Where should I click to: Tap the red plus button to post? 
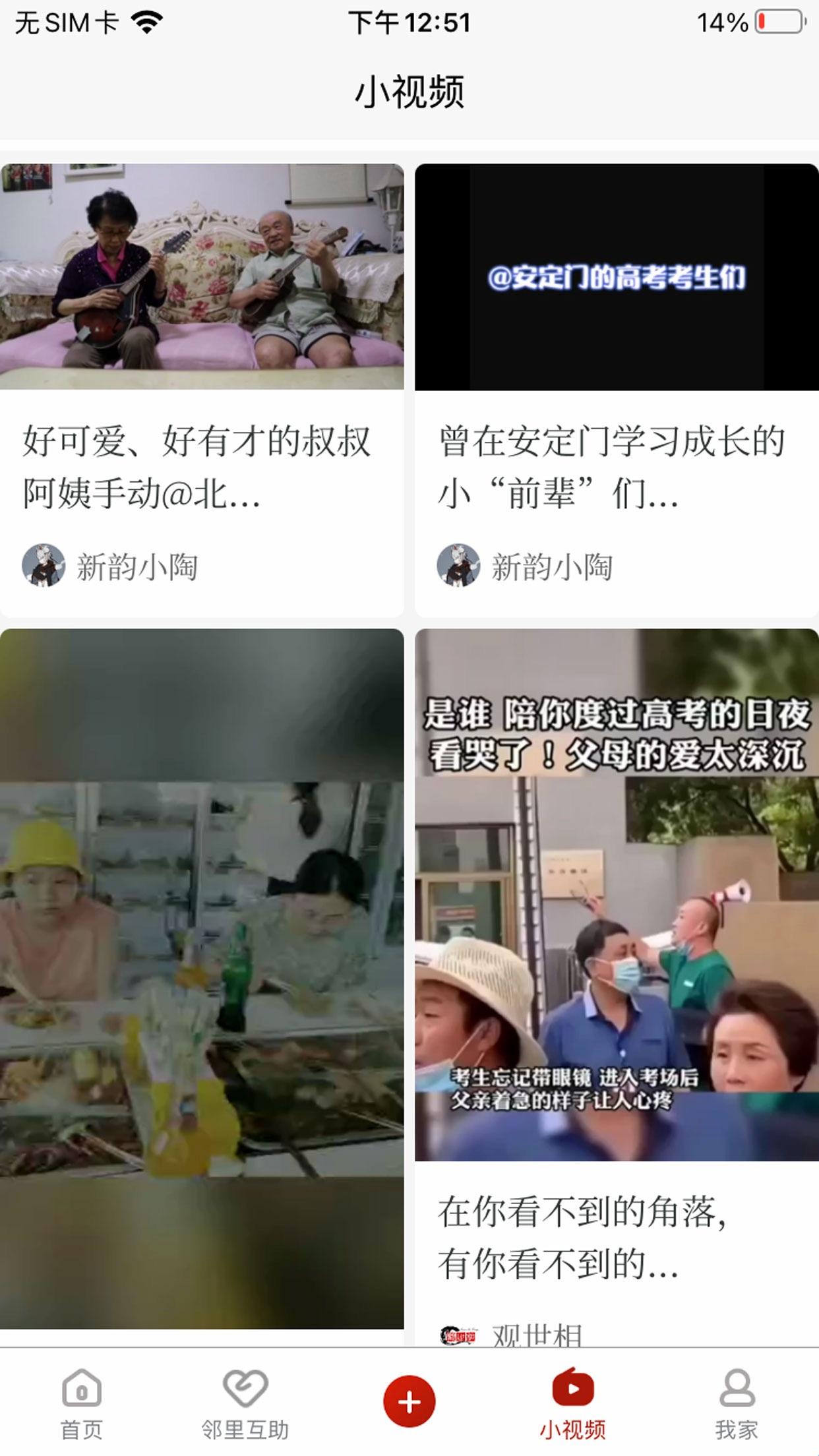409,1401
